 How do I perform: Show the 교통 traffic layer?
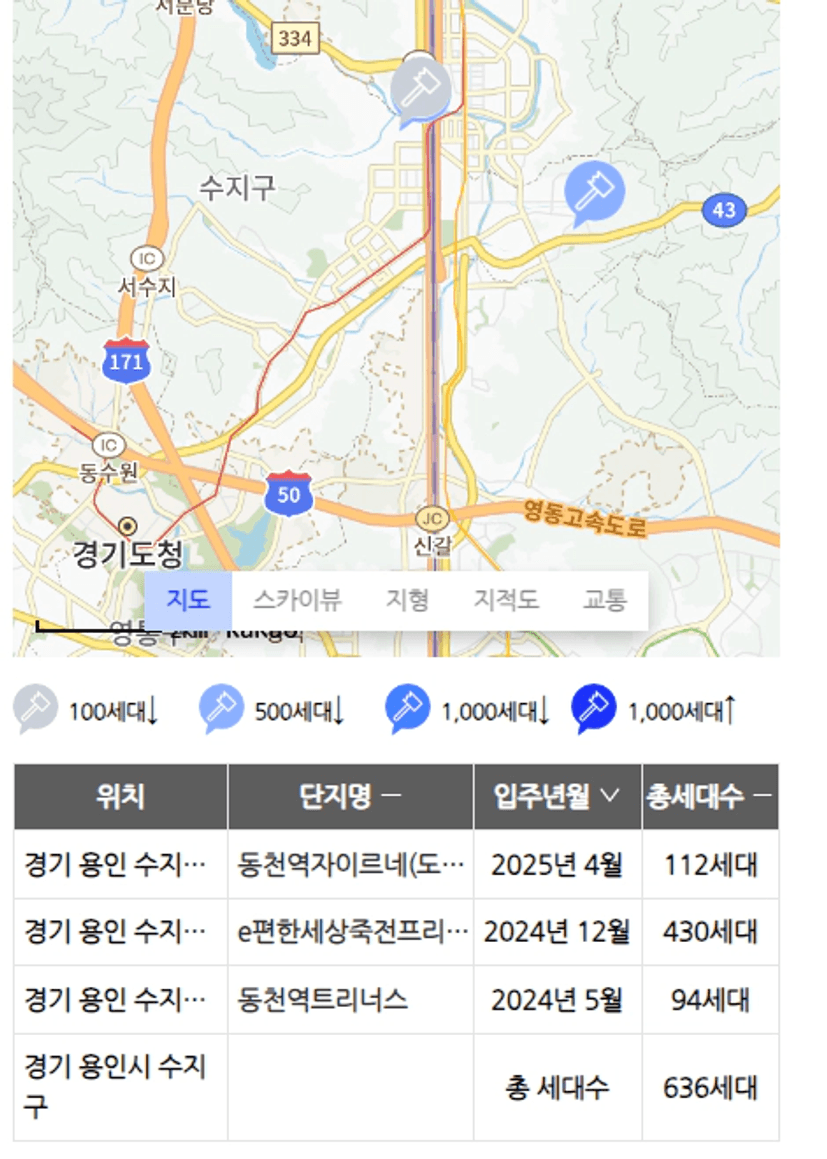pyautogui.click(x=604, y=600)
